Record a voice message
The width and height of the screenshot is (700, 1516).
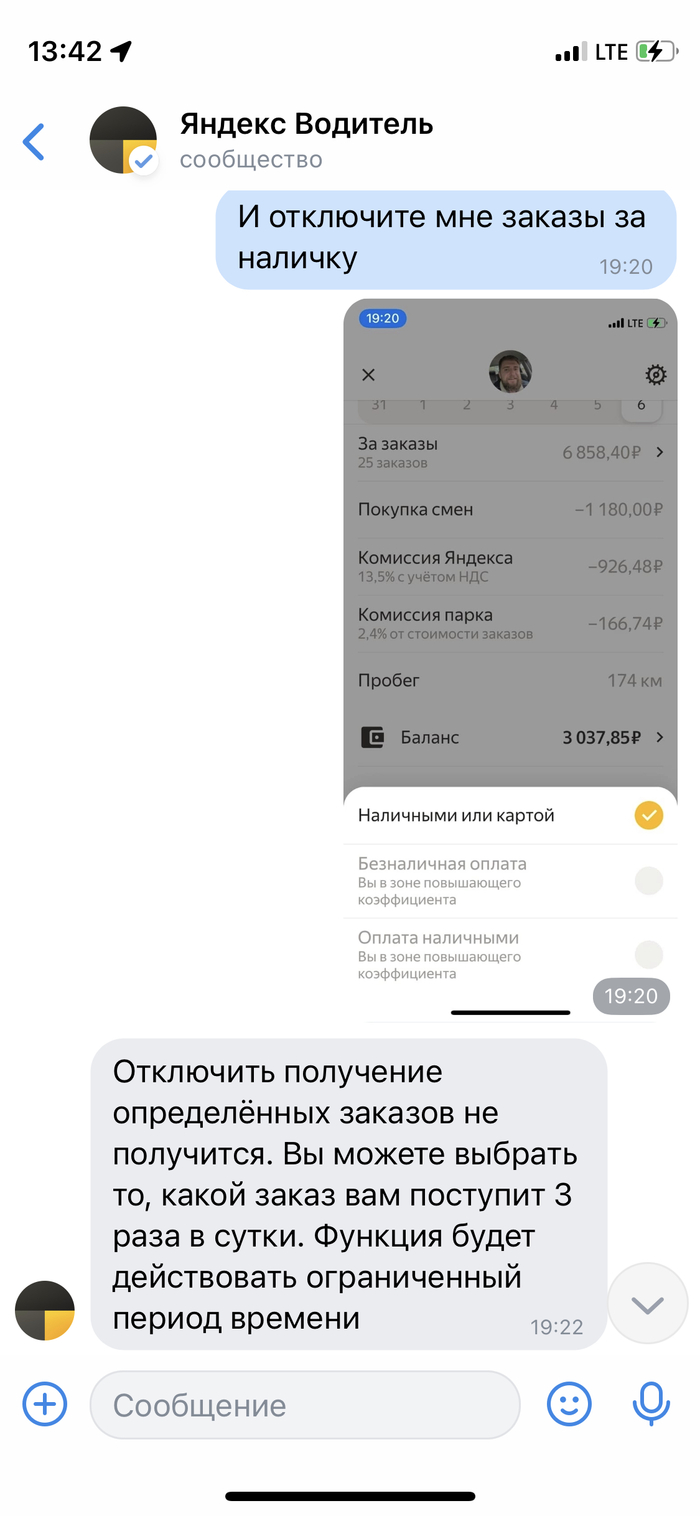651,1404
